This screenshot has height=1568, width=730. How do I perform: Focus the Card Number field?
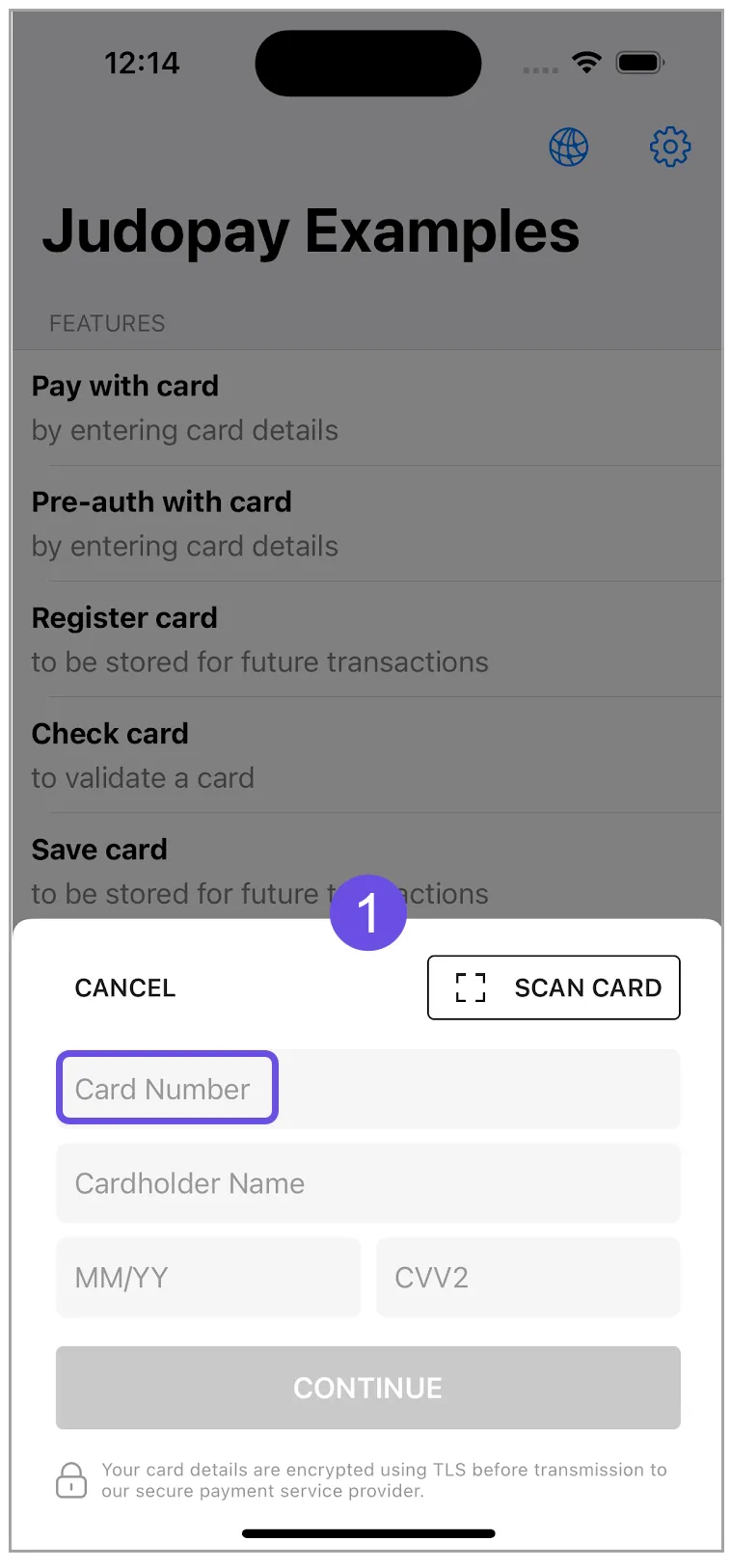pyautogui.click(x=366, y=1089)
